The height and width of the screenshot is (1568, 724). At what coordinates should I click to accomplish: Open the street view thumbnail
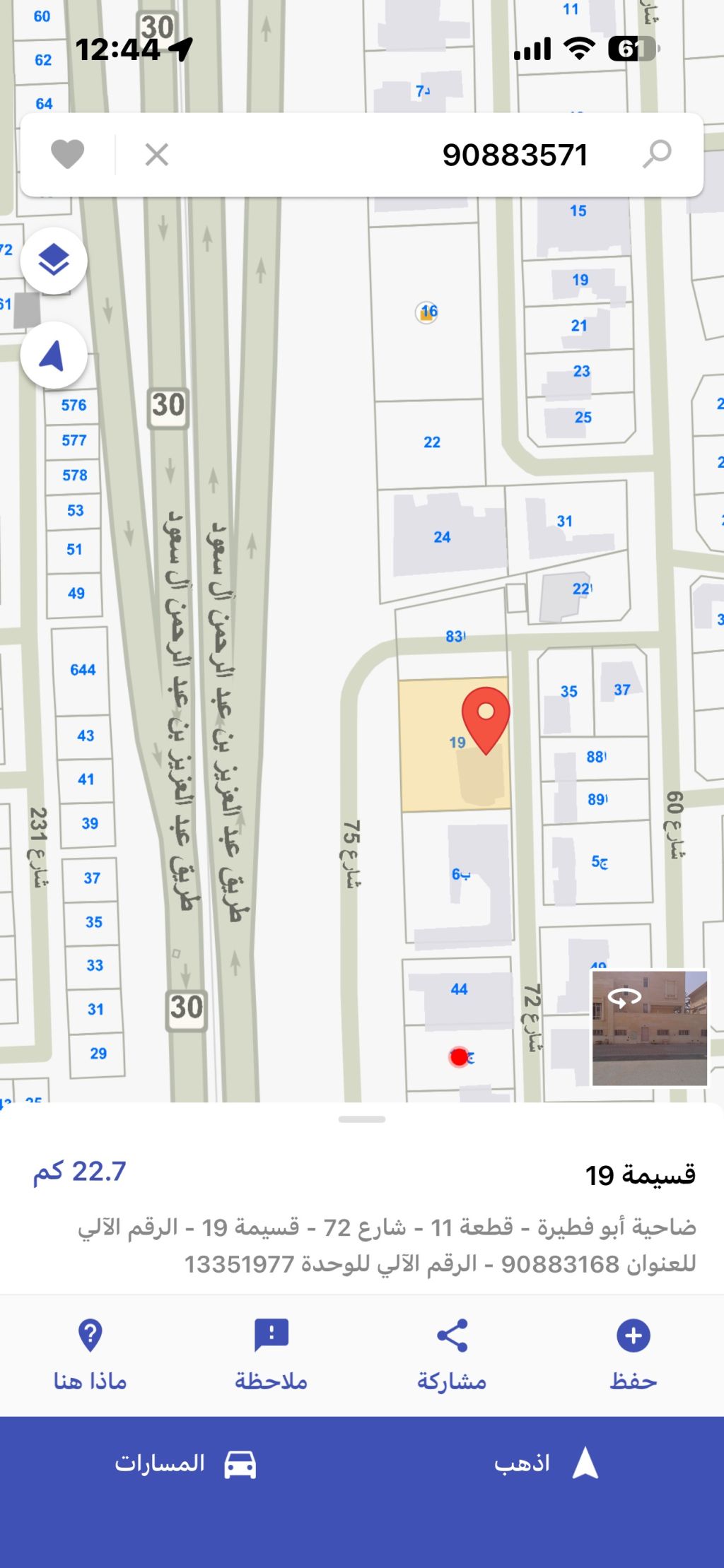pyautogui.click(x=649, y=1027)
